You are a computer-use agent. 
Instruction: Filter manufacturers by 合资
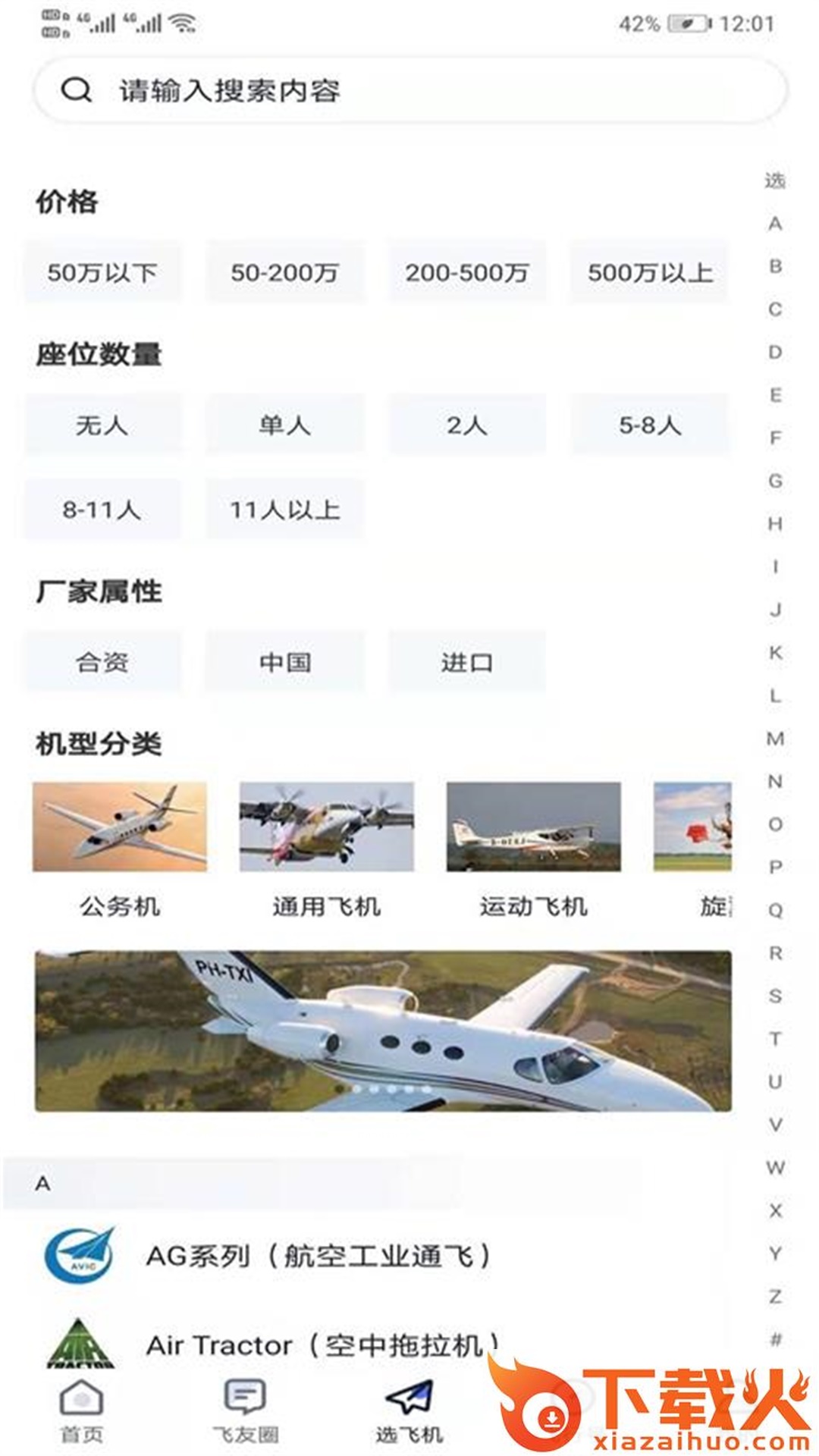tap(102, 662)
